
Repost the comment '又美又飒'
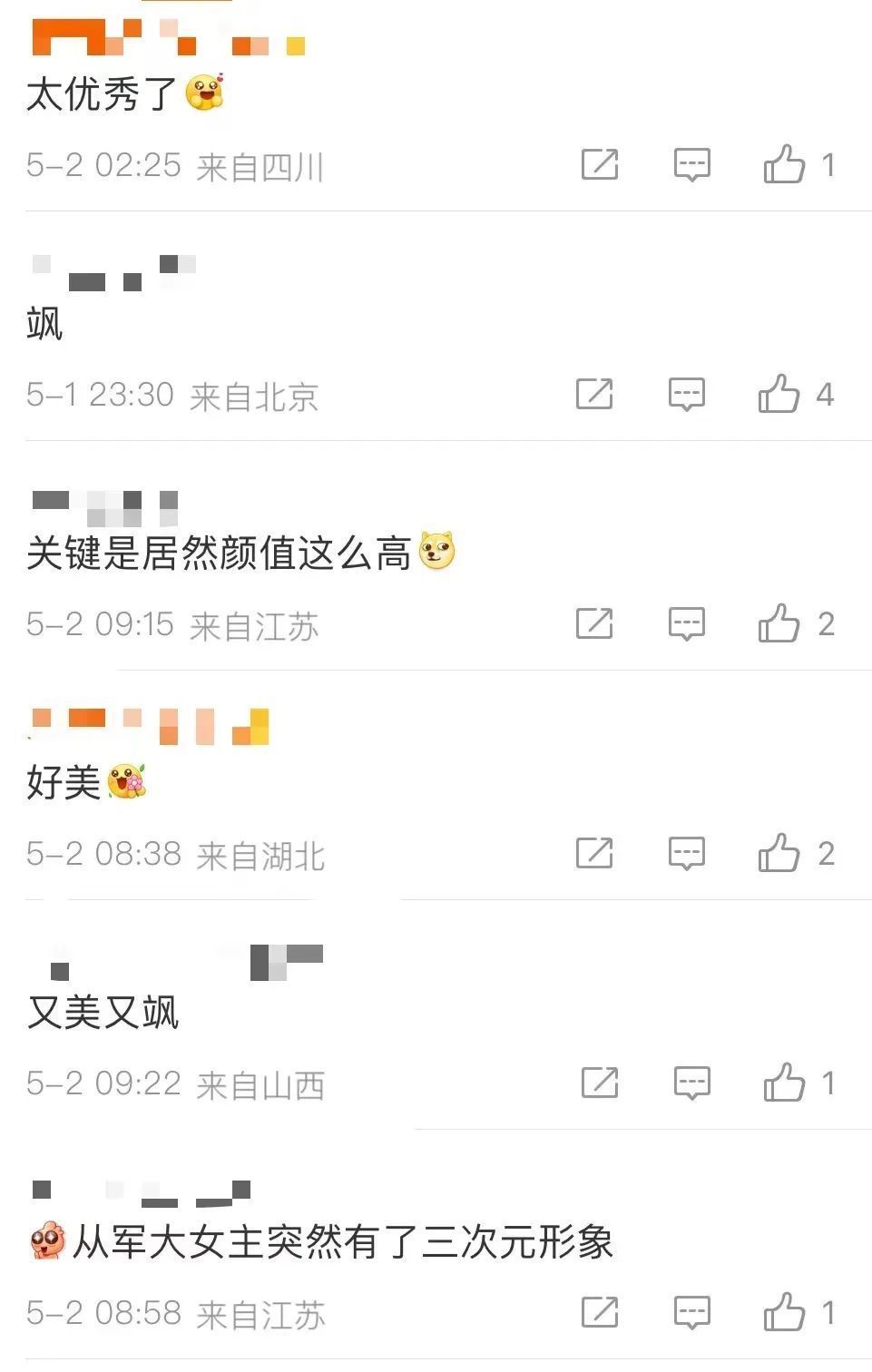[600, 1083]
